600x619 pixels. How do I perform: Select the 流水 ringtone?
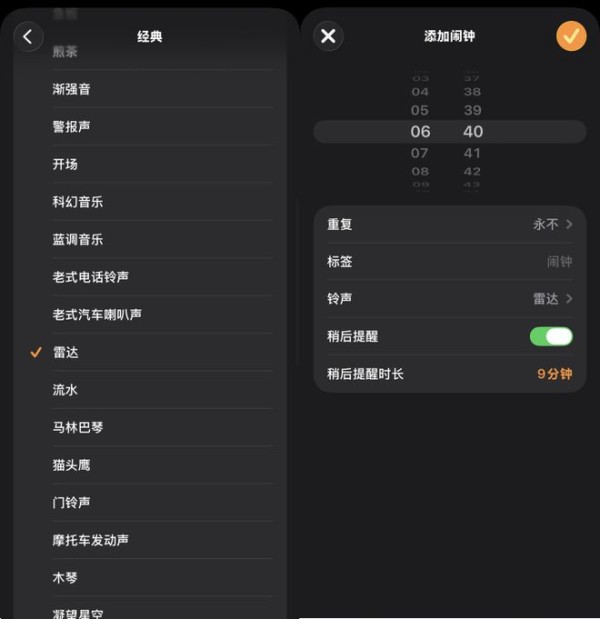coord(150,390)
